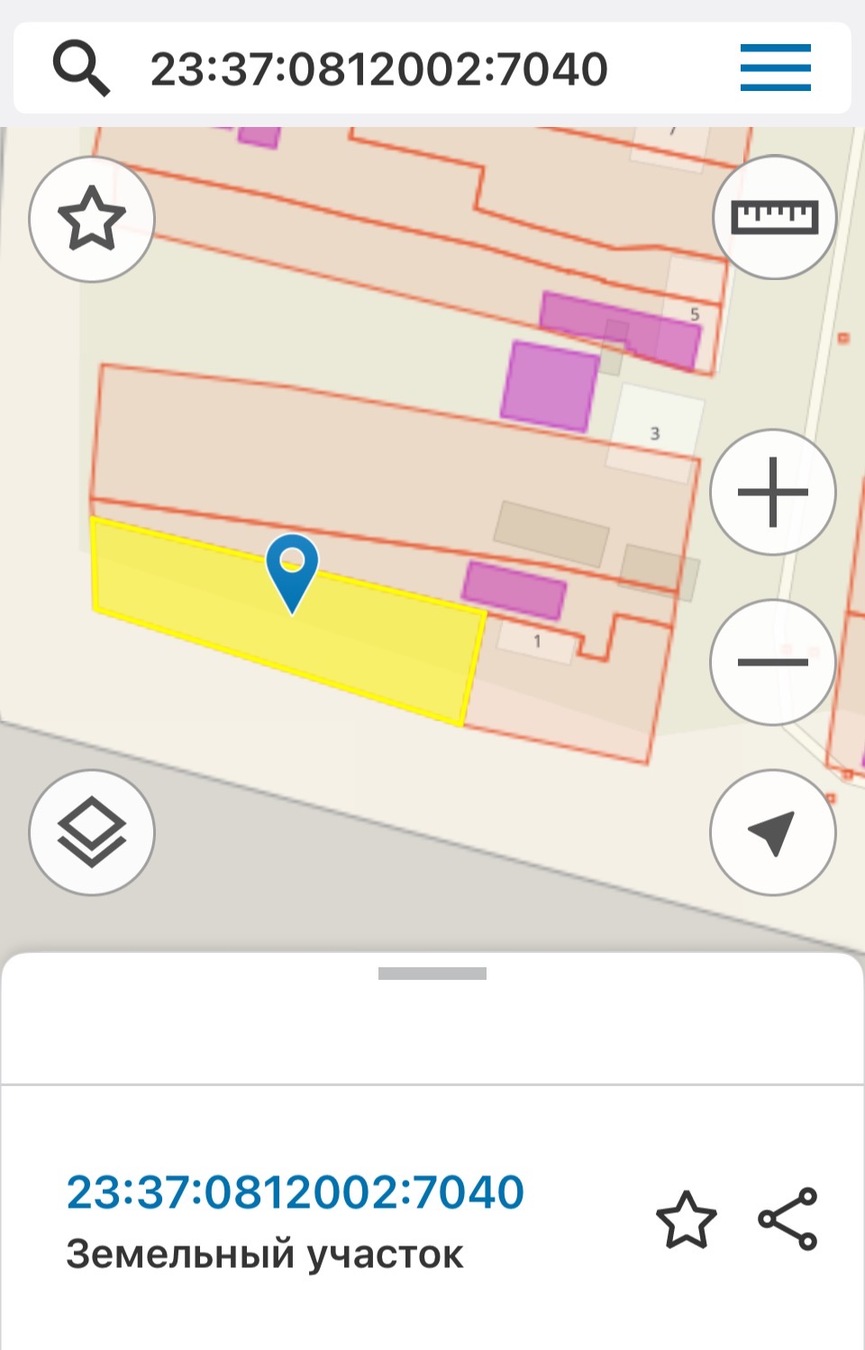Zoom in on the map
The width and height of the screenshot is (865, 1350).
pos(772,492)
